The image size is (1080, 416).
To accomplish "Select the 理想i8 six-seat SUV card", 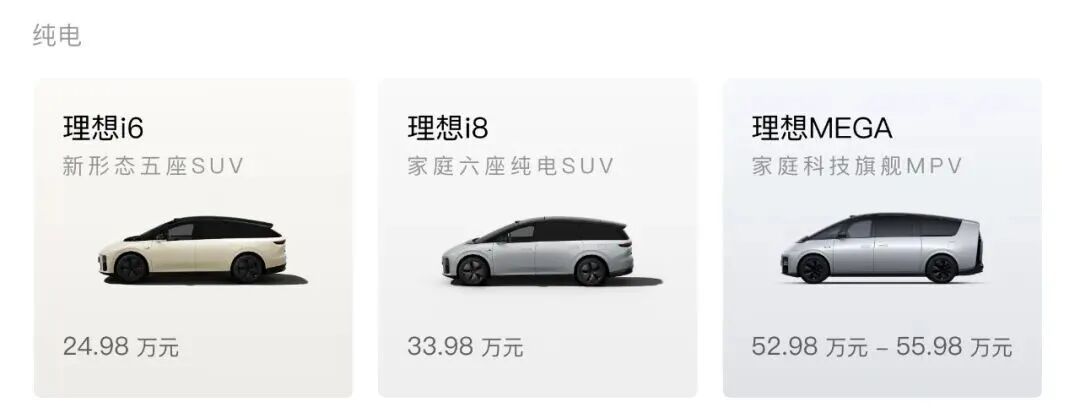I will (537, 238).
